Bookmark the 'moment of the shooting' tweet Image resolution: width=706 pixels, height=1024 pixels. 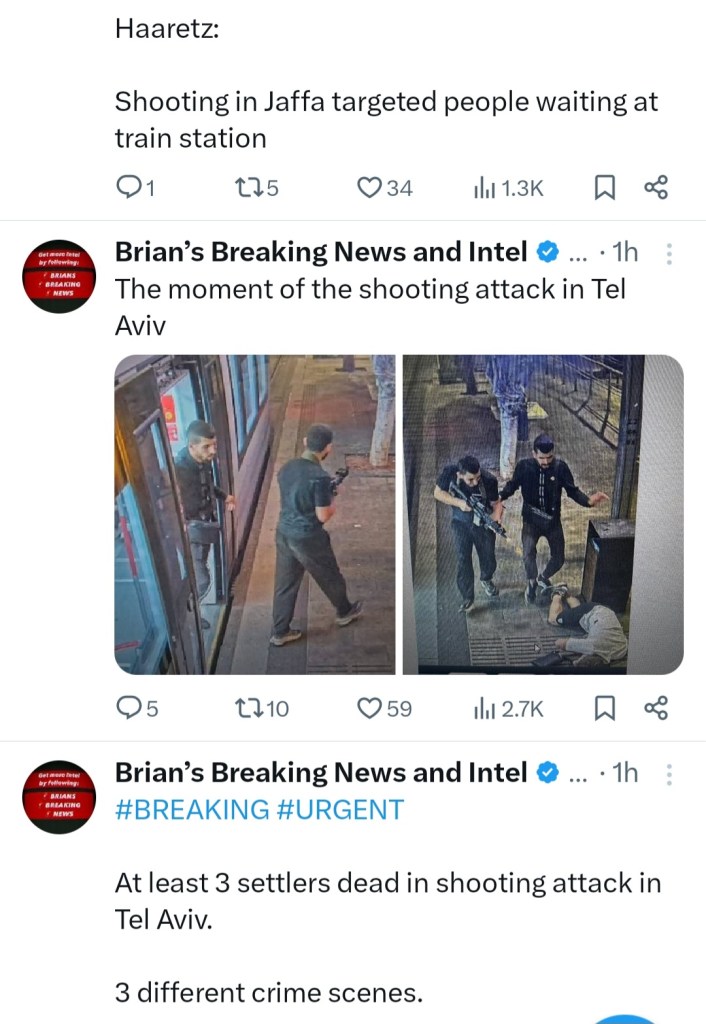point(605,709)
